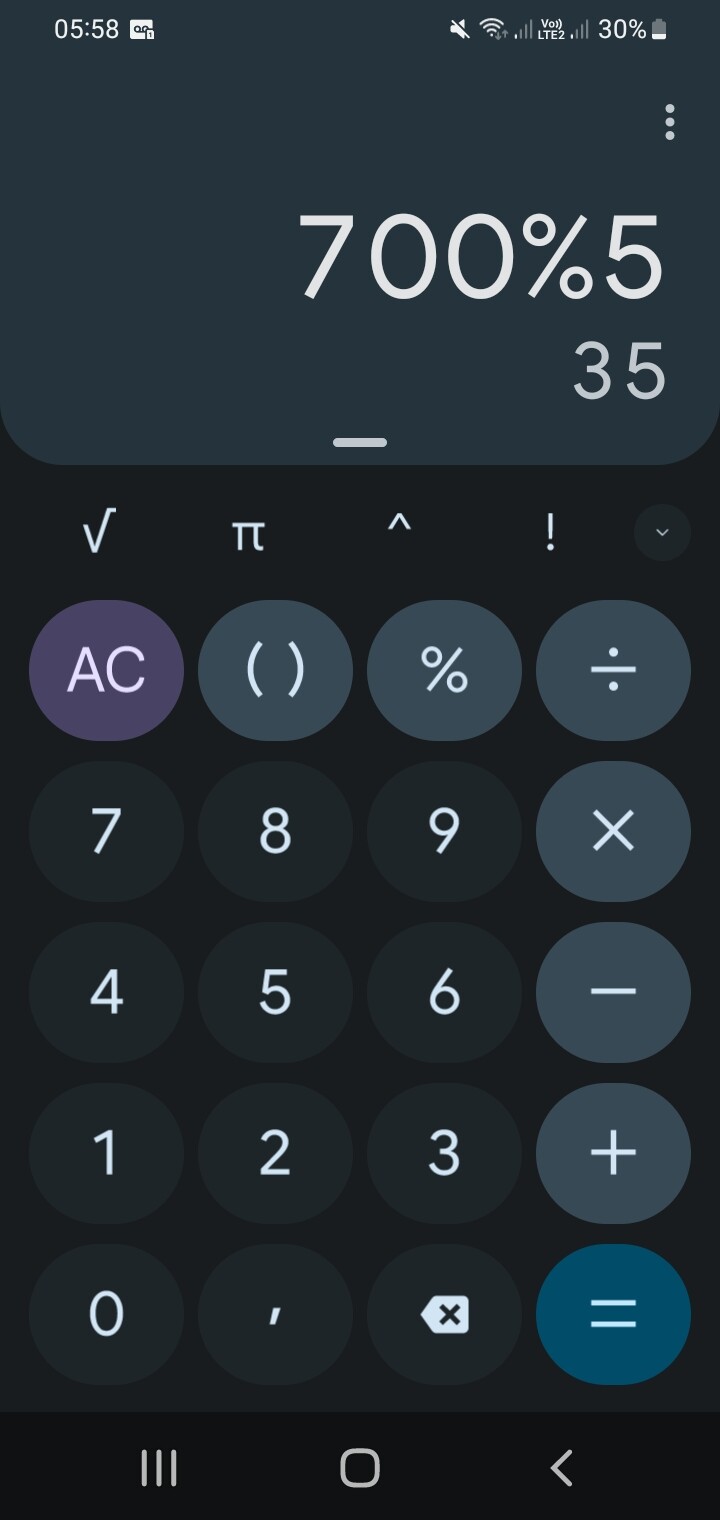This screenshot has width=720, height=1520.
Task: Insert the factorial symbol
Action: tap(549, 532)
